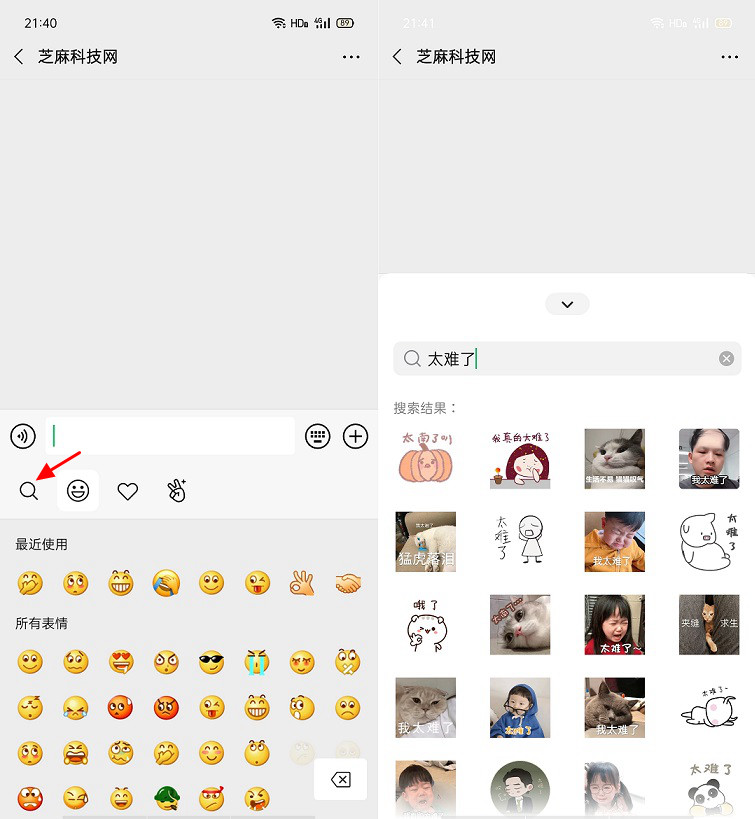Tap the voice input icon beside message box
Image resolution: width=755 pixels, height=819 pixels.
[23, 436]
